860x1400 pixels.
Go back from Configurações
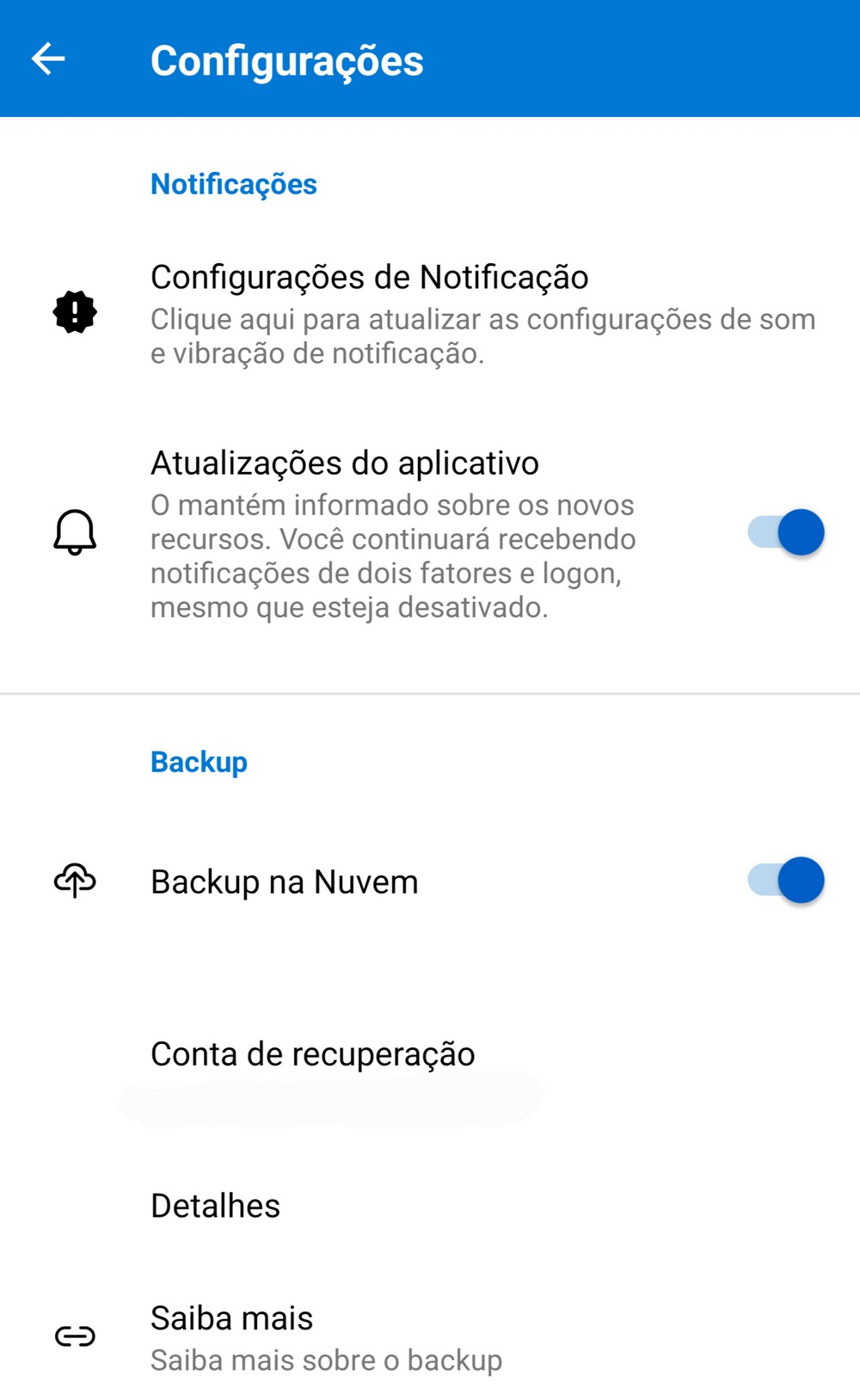(48, 58)
